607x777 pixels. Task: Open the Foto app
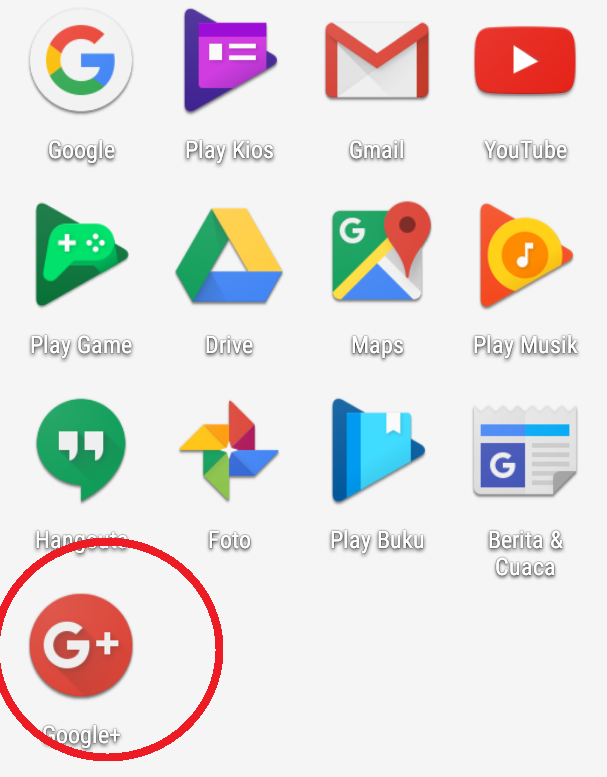pos(228,449)
